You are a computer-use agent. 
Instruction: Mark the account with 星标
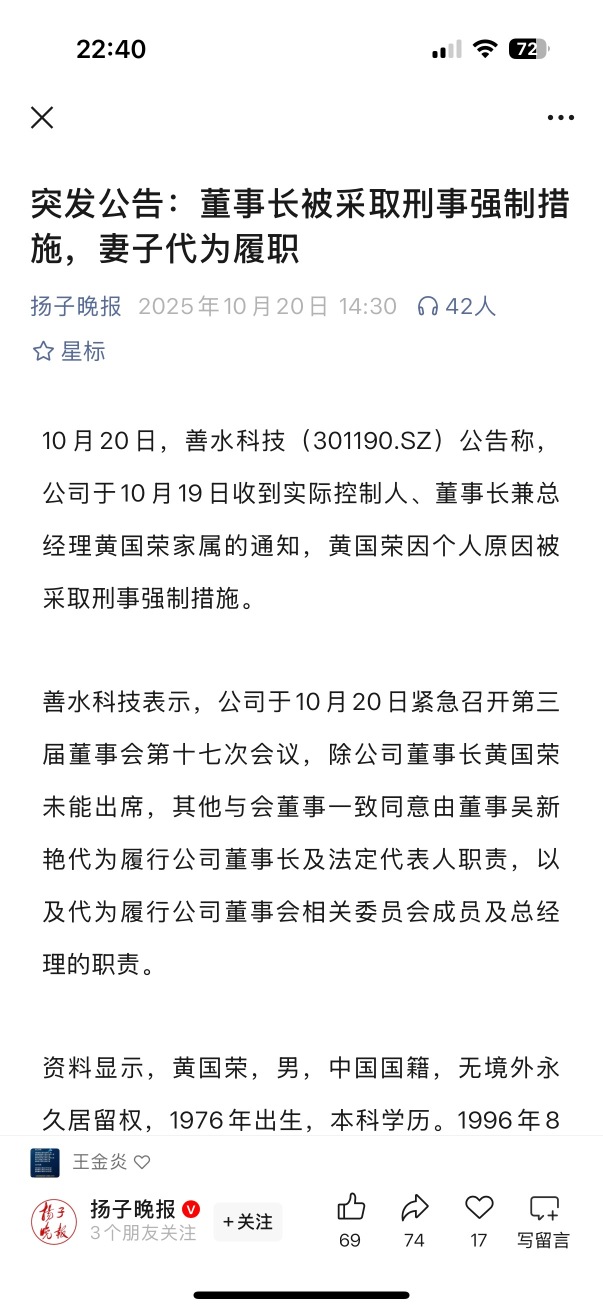point(68,351)
